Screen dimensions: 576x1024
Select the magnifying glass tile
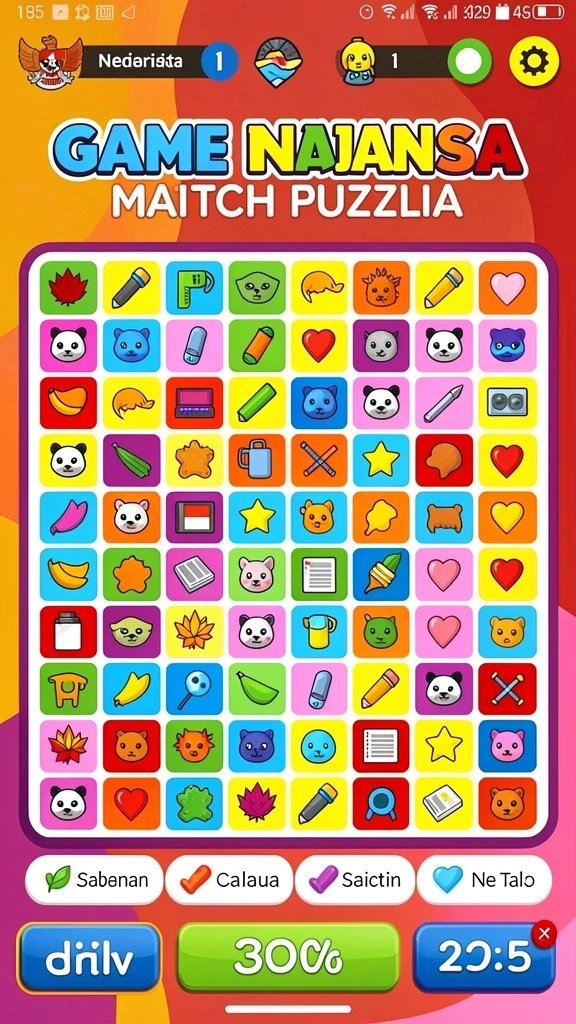[x=194, y=689]
